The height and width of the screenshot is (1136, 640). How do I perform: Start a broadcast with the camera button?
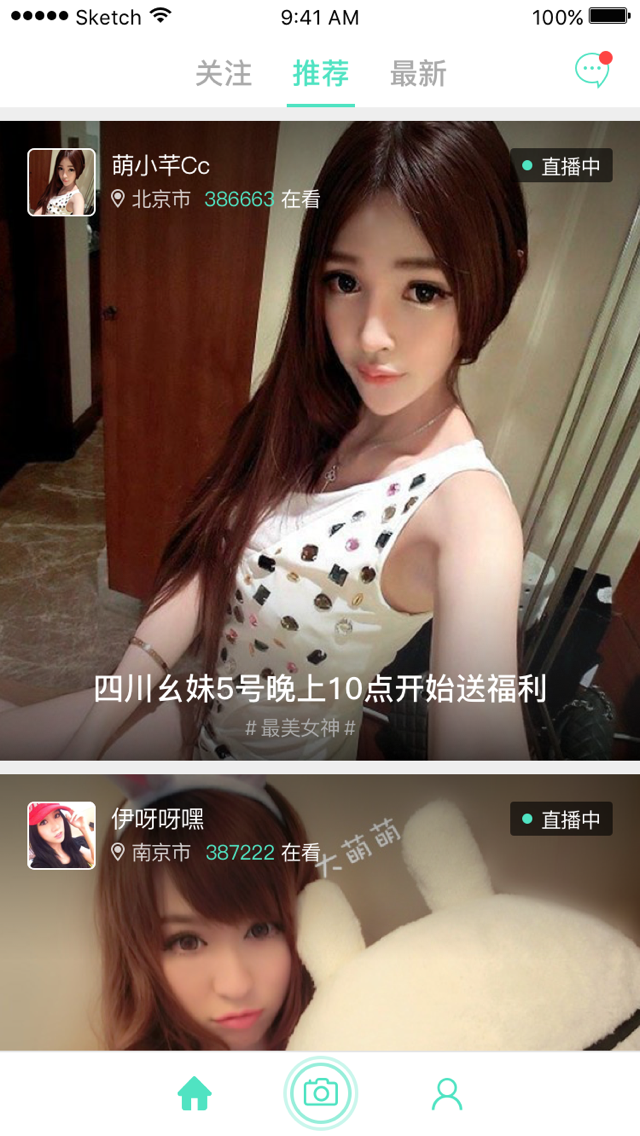[320, 1093]
